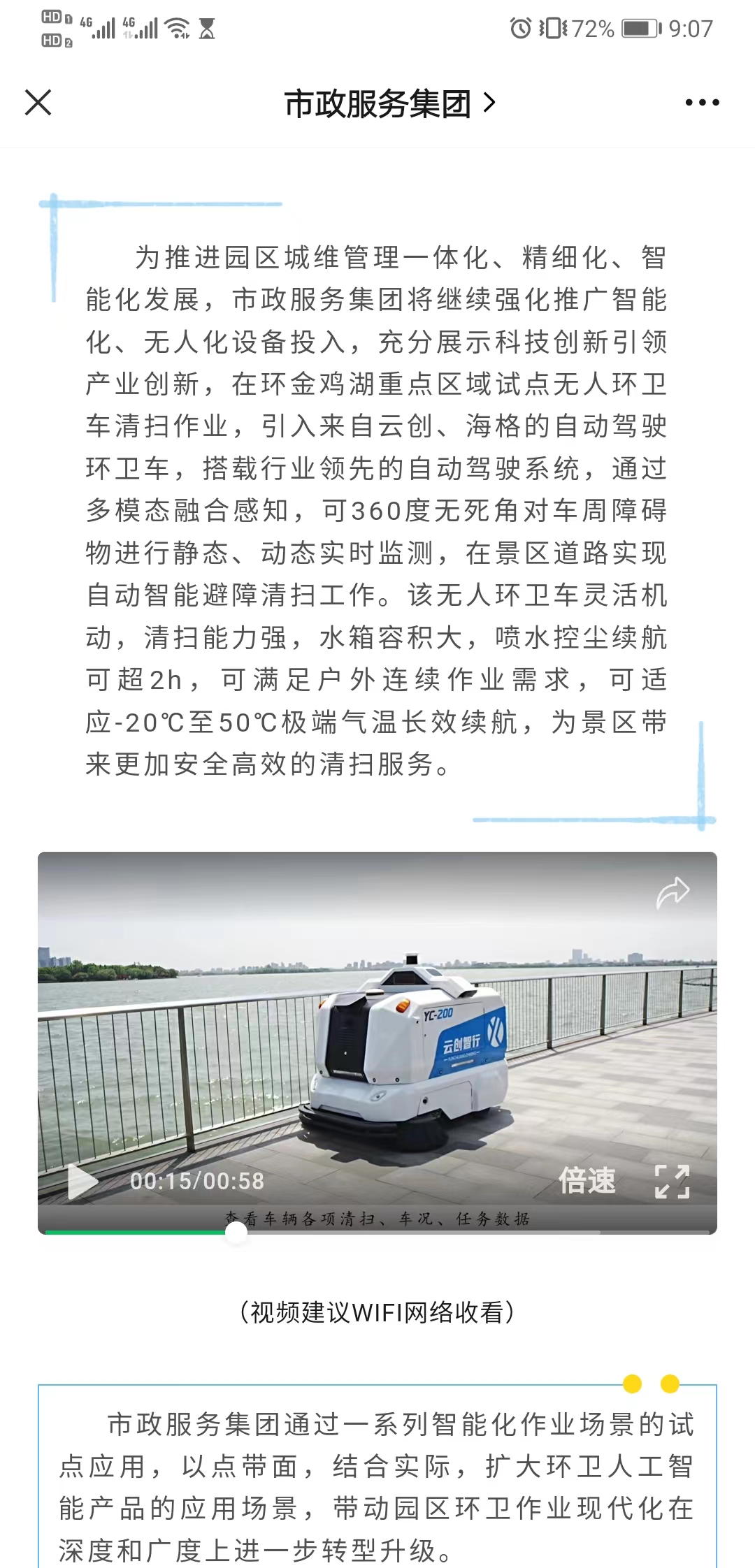Open 倍速 playback speed options
The height and width of the screenshot is (1568, 755).
pyautogui.click(x=587, y=1181)
